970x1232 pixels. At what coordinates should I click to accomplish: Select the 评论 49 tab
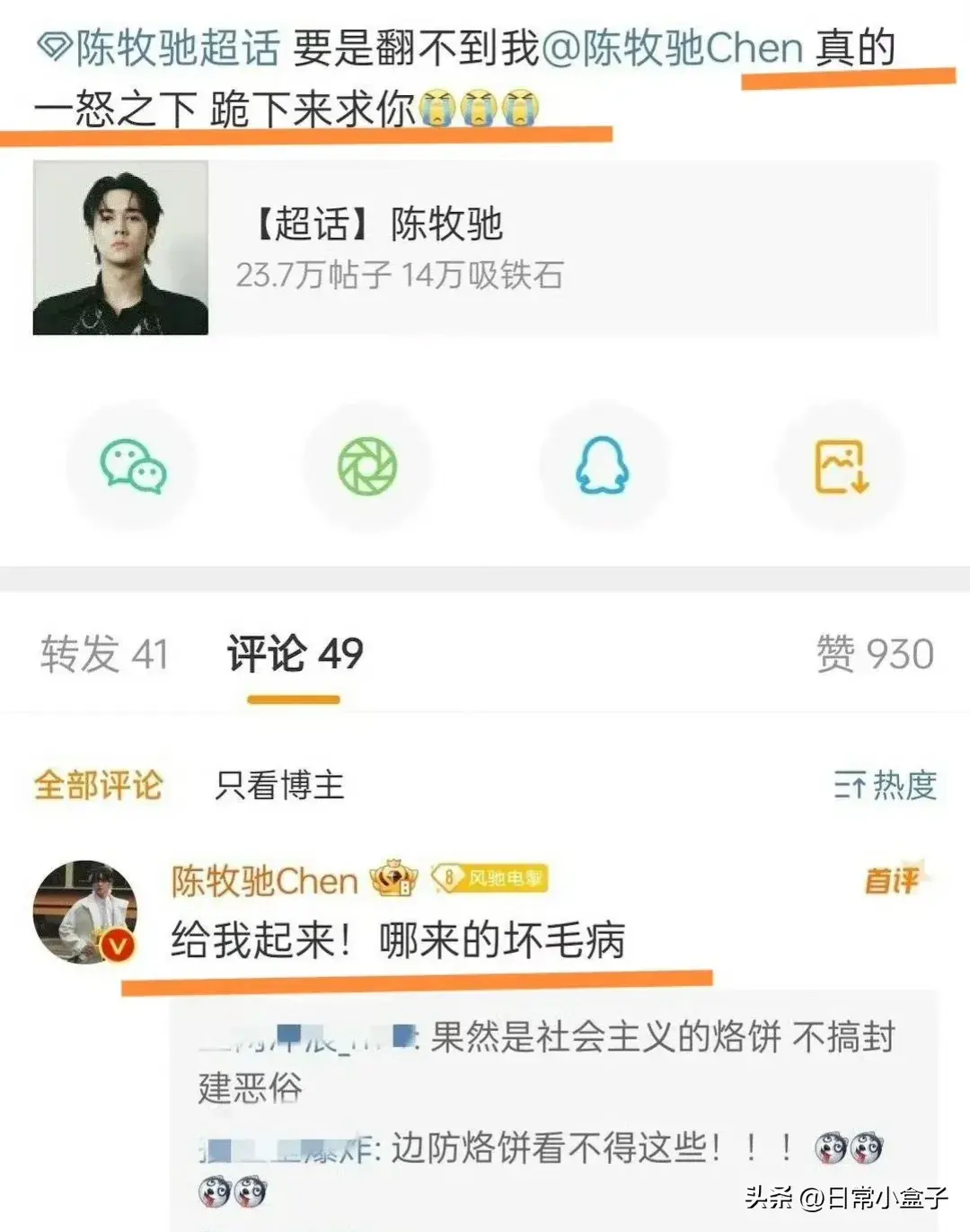pos(295,654)
